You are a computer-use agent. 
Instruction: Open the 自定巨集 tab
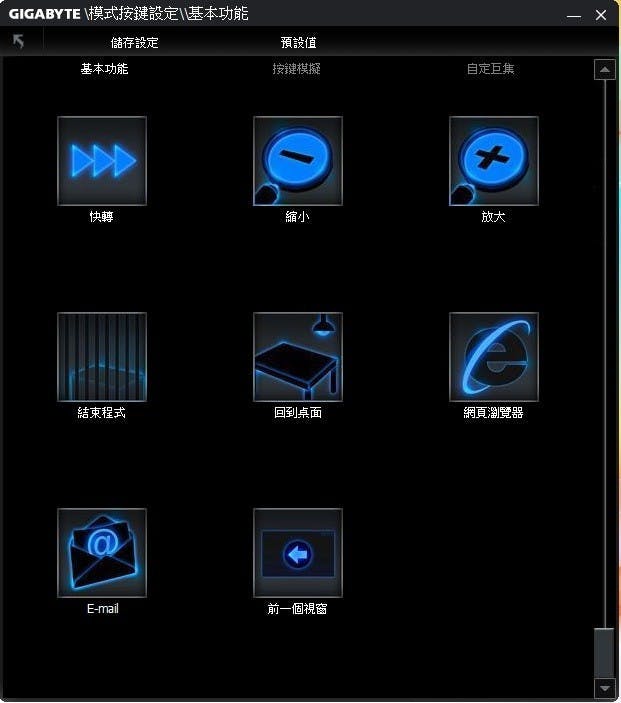(x=490, y=69)
